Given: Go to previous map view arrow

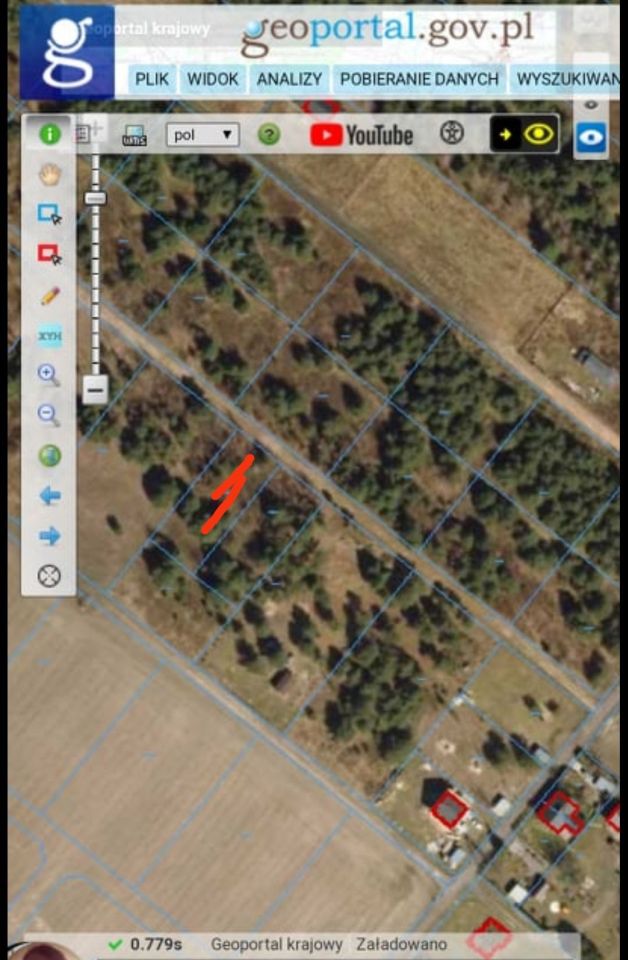Looking at the screenshot, I should (49, 496).
